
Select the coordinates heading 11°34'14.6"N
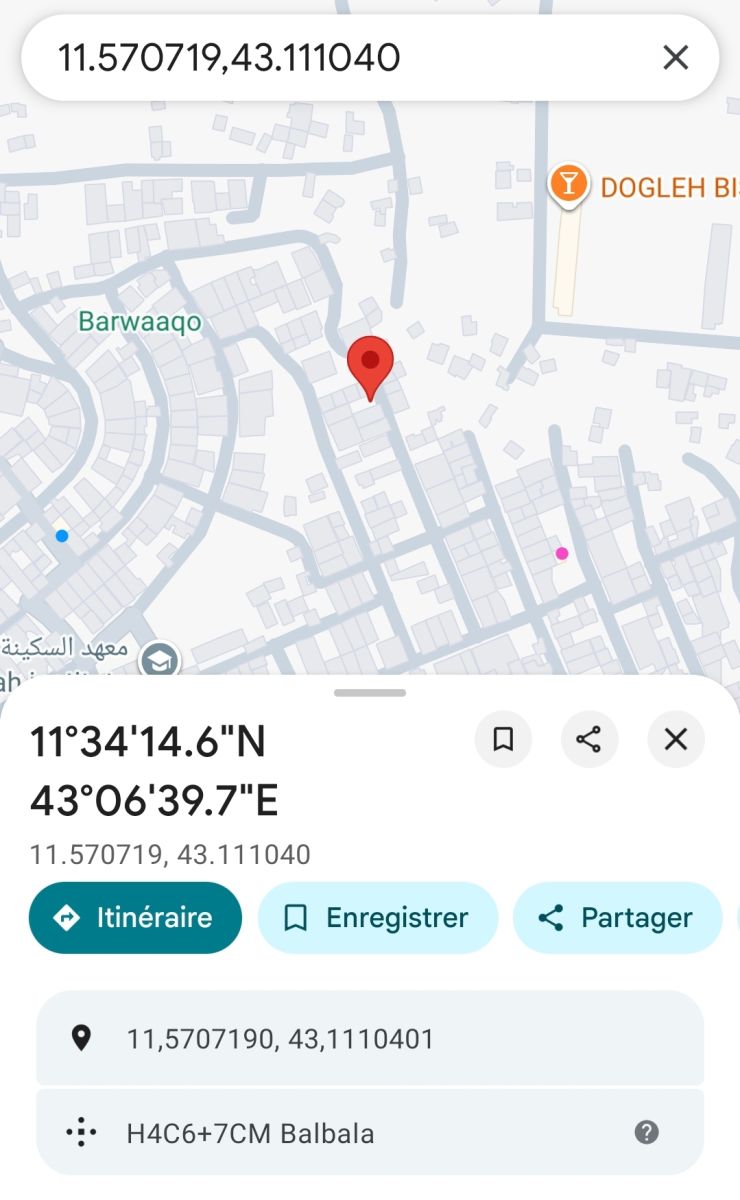(x=146, y=742)
